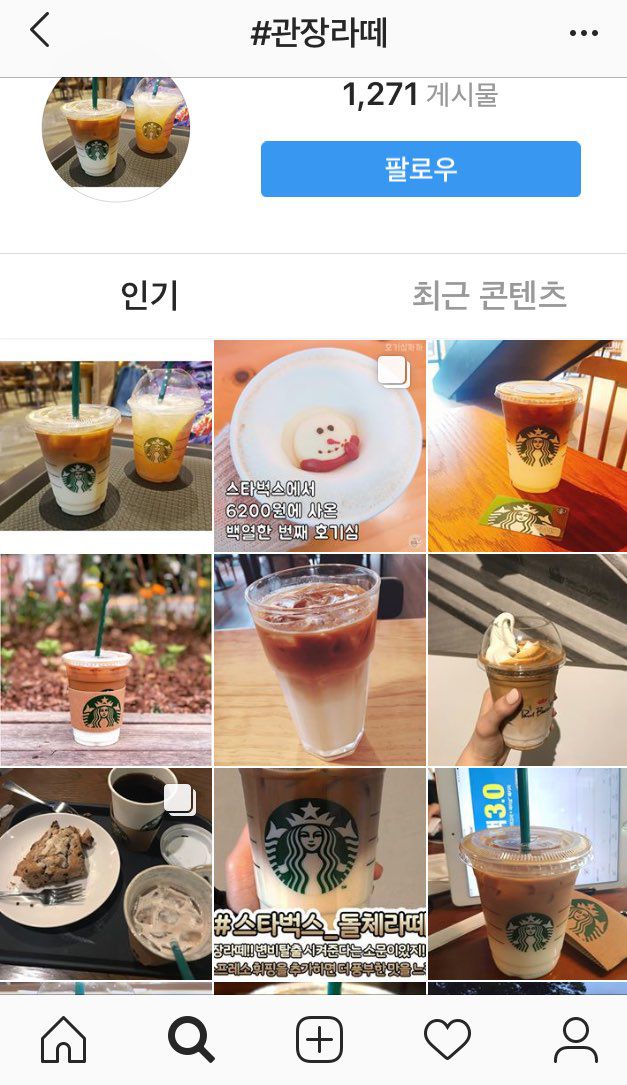Go to the home feed tab

click(x=64, y=1040)
